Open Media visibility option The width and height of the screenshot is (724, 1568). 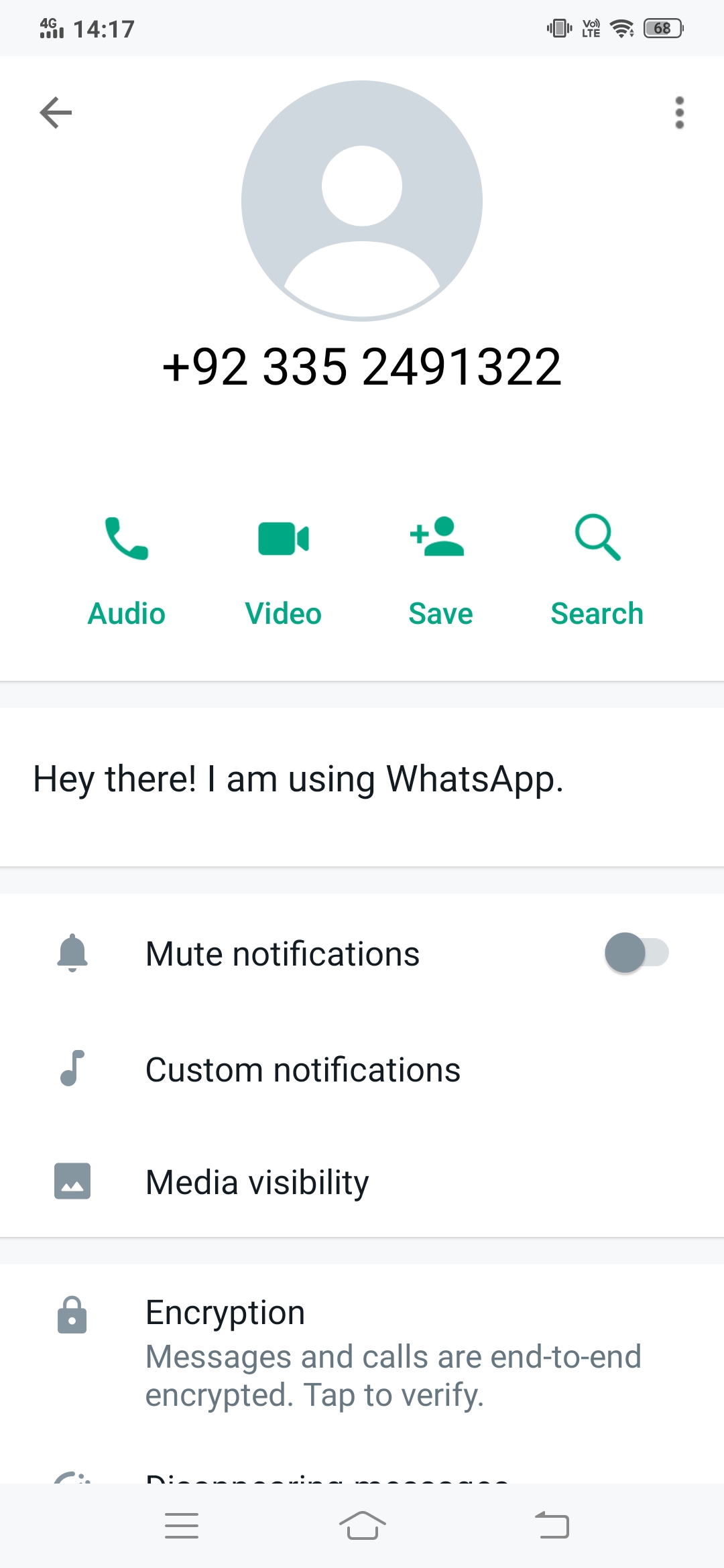click(x=257, y=1182)
